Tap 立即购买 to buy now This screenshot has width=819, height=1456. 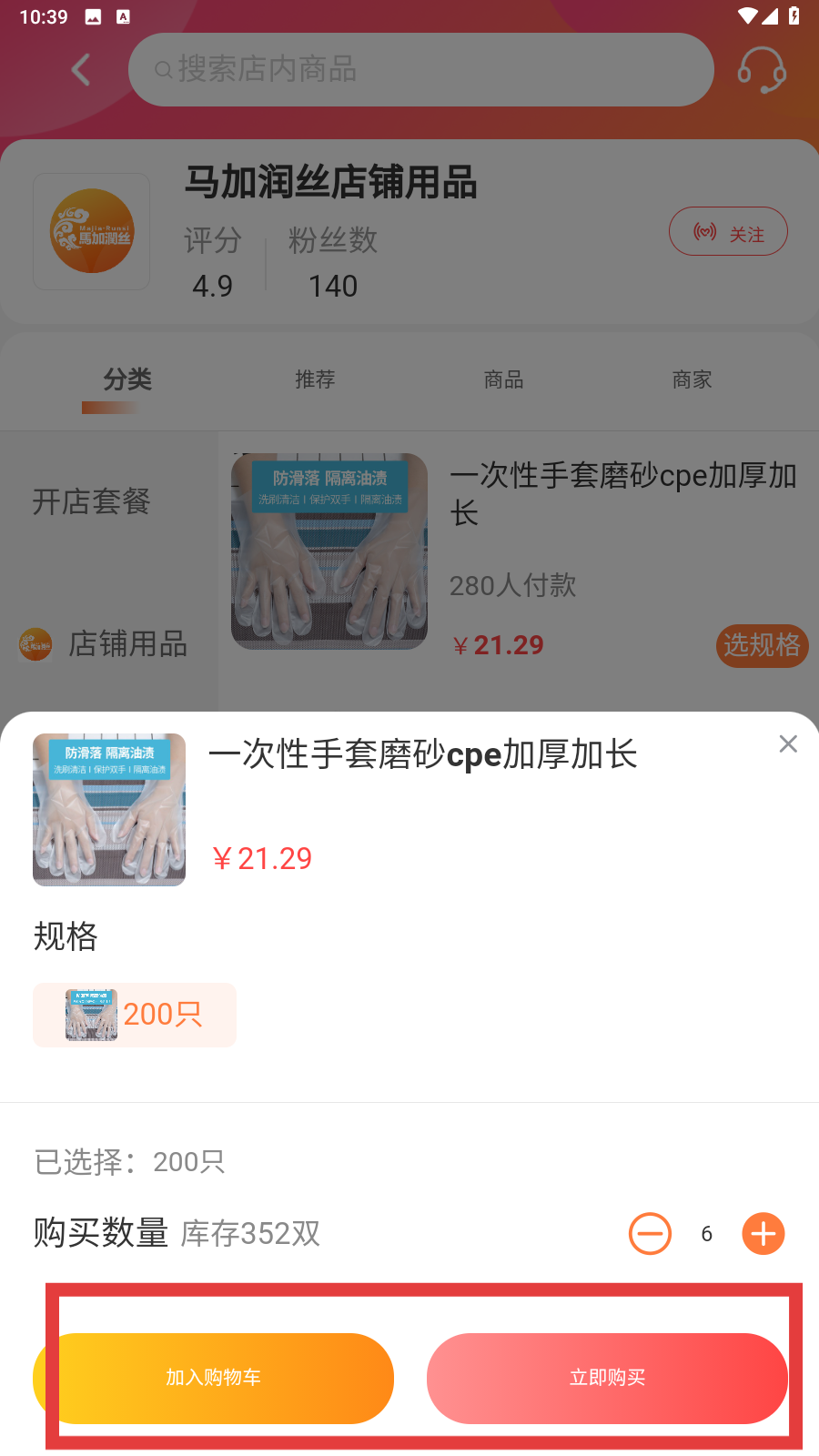607,1378
